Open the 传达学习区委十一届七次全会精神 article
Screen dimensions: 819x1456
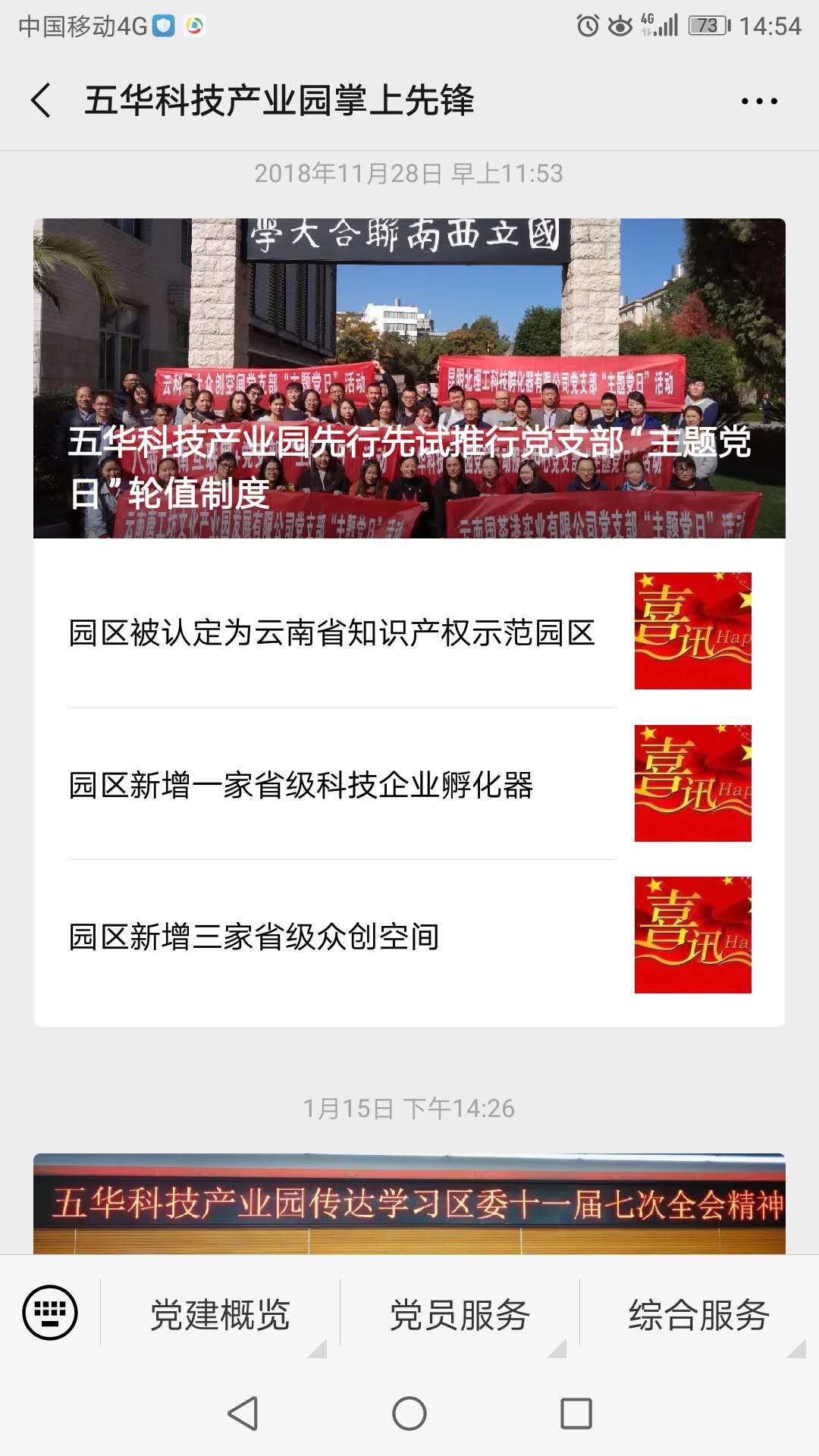pyautogui.click(x=409, y=1204)
